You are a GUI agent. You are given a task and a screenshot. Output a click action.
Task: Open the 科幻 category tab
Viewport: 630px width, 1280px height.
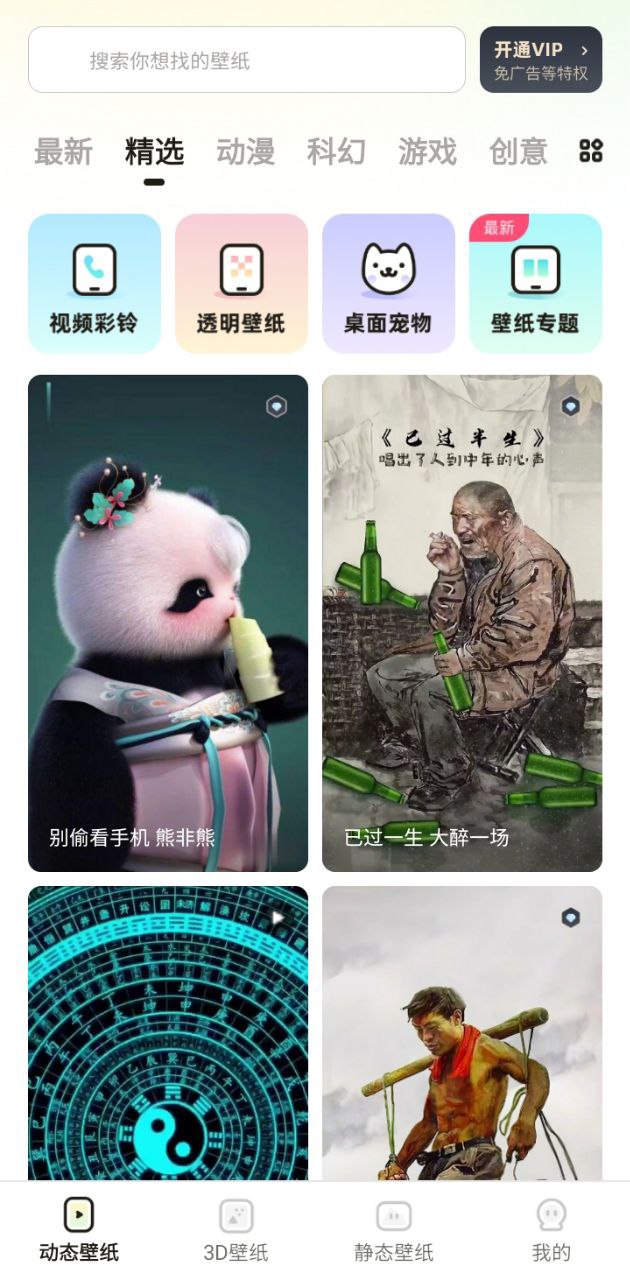pyautogui.click(x=336, y=152)
